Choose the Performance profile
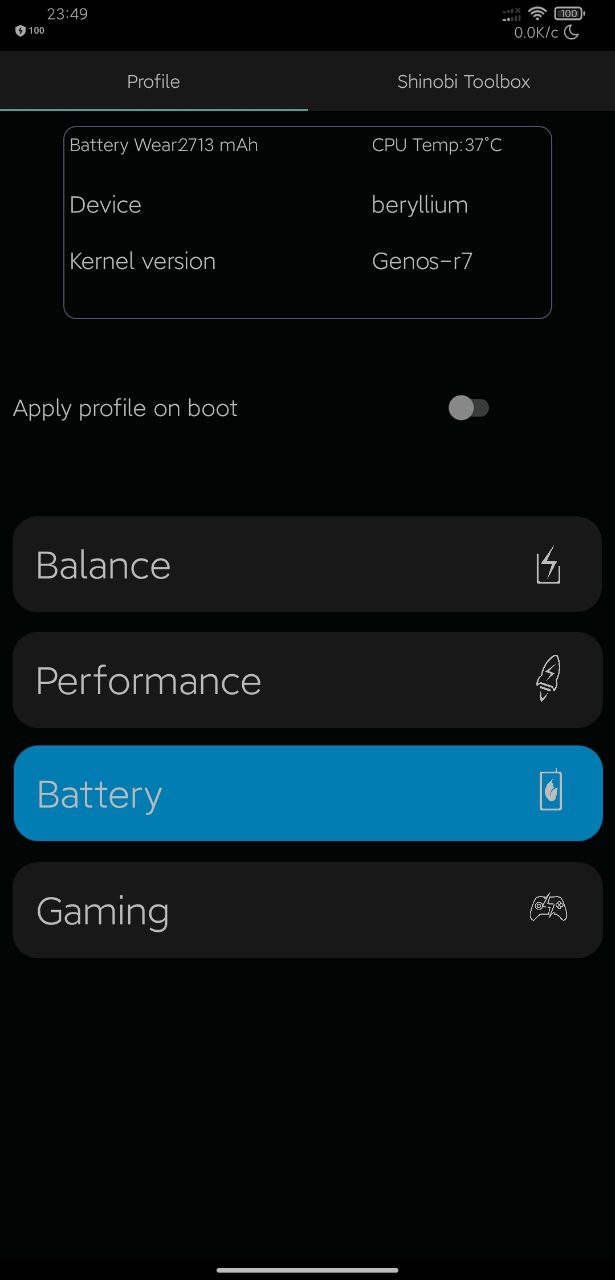 click(x=307, y=680)
